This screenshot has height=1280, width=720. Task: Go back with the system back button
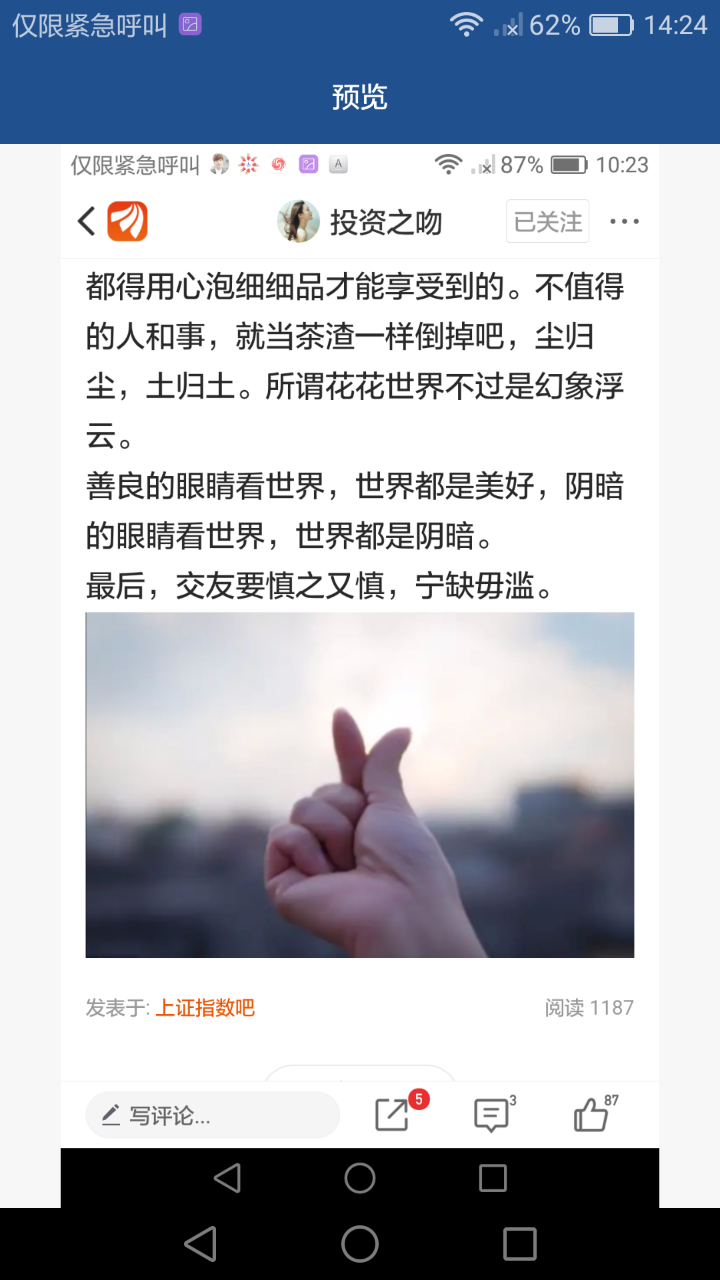click(x=201, y=1244)
